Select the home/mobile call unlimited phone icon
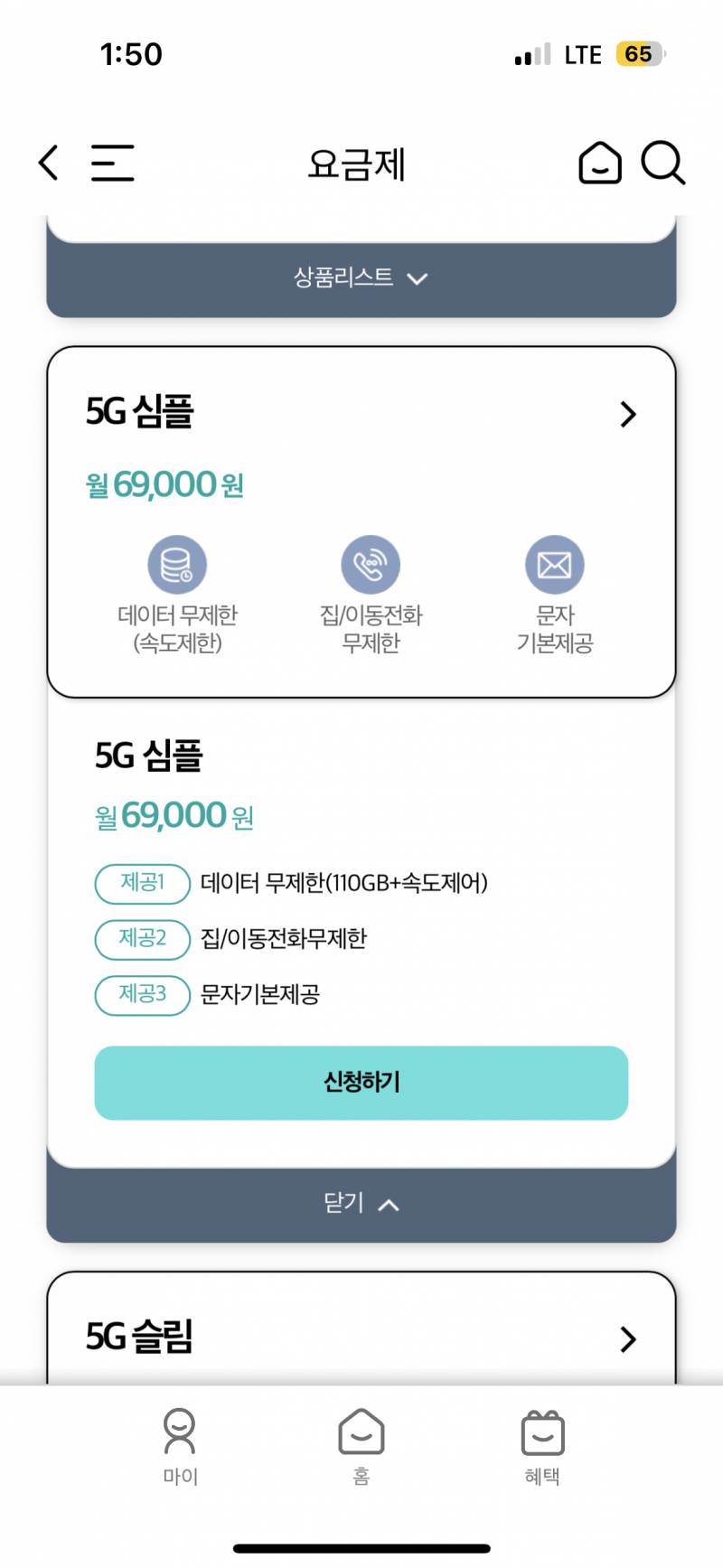The height and width of the screenshot is (1568, 723). pos(371,563)
